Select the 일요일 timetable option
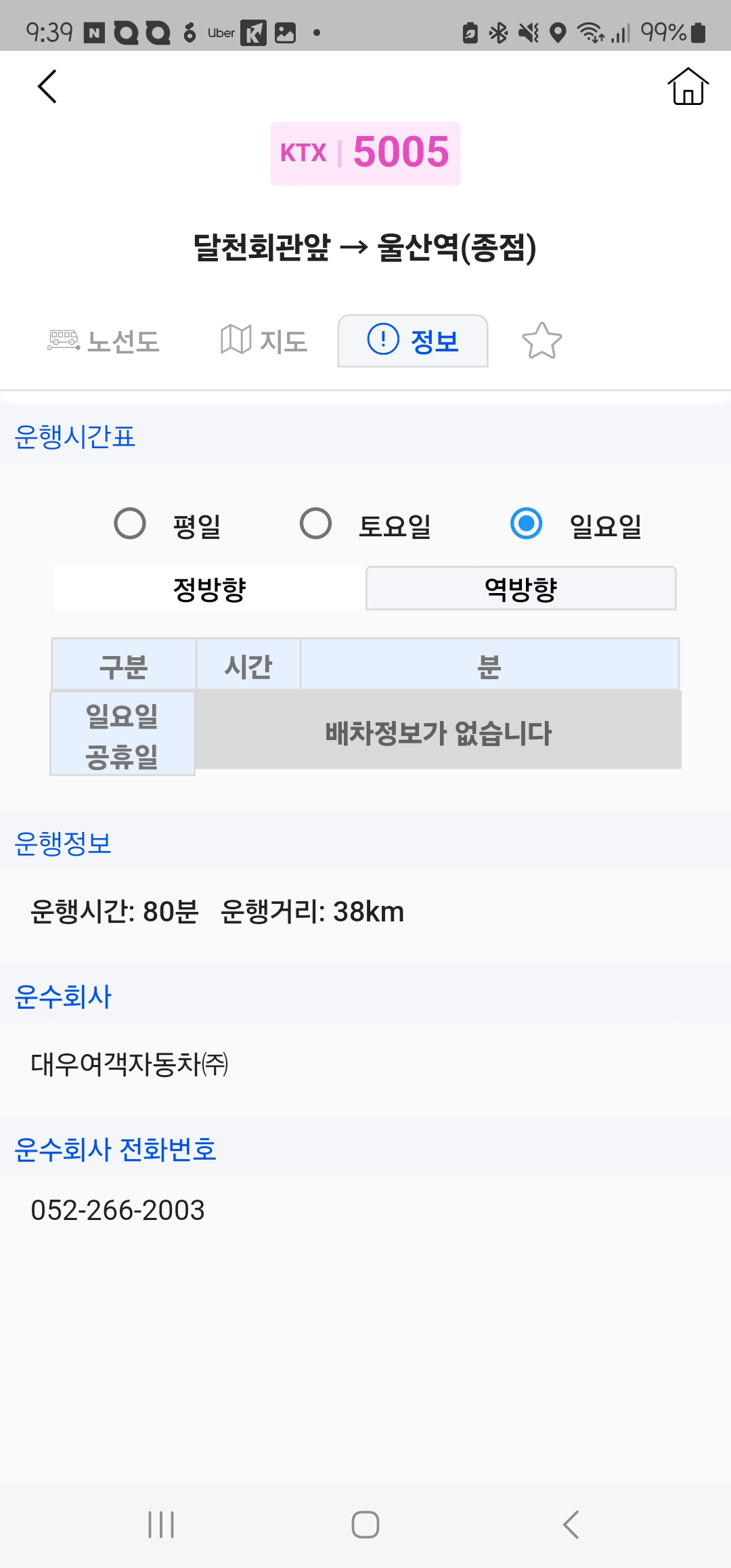This screenshot has height=1568, width=731. tap(527, 523)
